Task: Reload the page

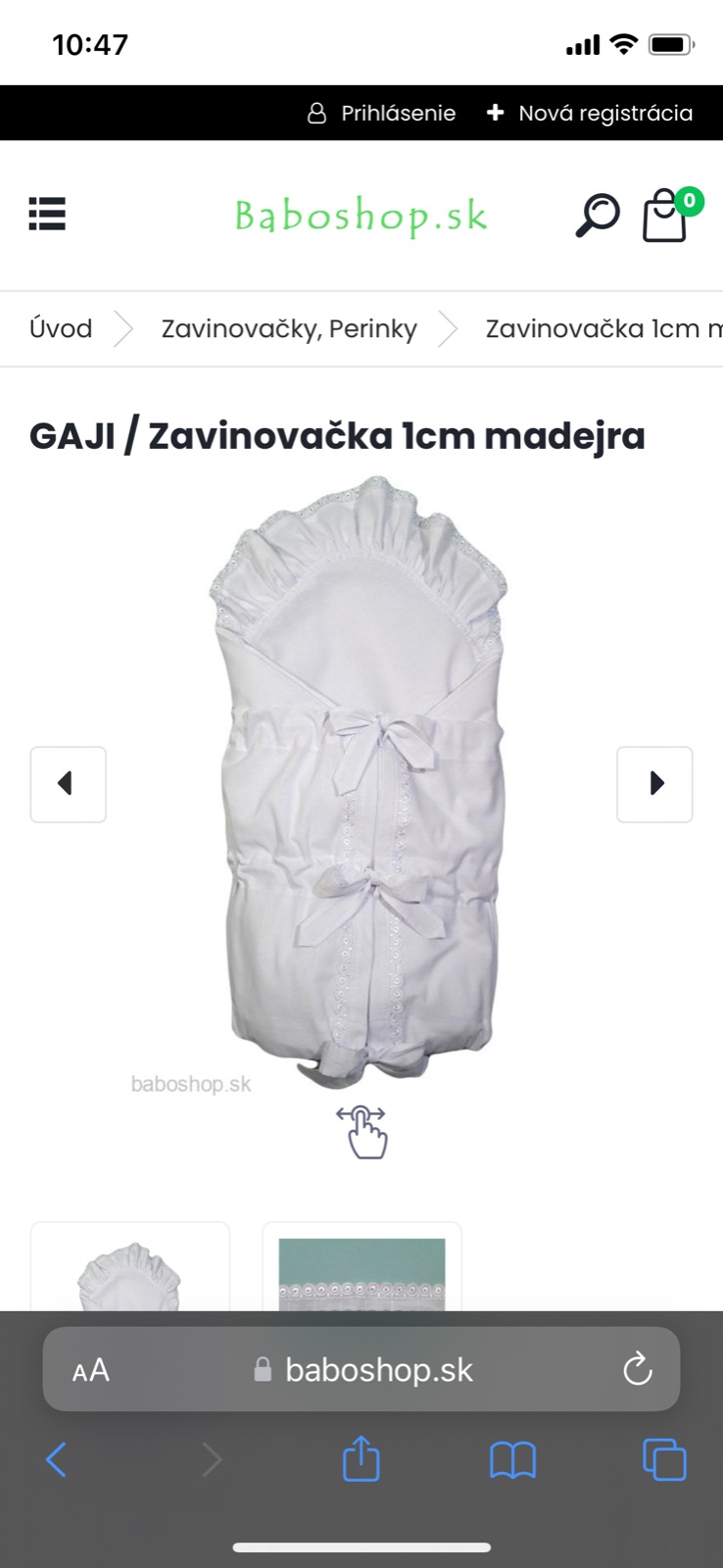Action: (637, 1369)
